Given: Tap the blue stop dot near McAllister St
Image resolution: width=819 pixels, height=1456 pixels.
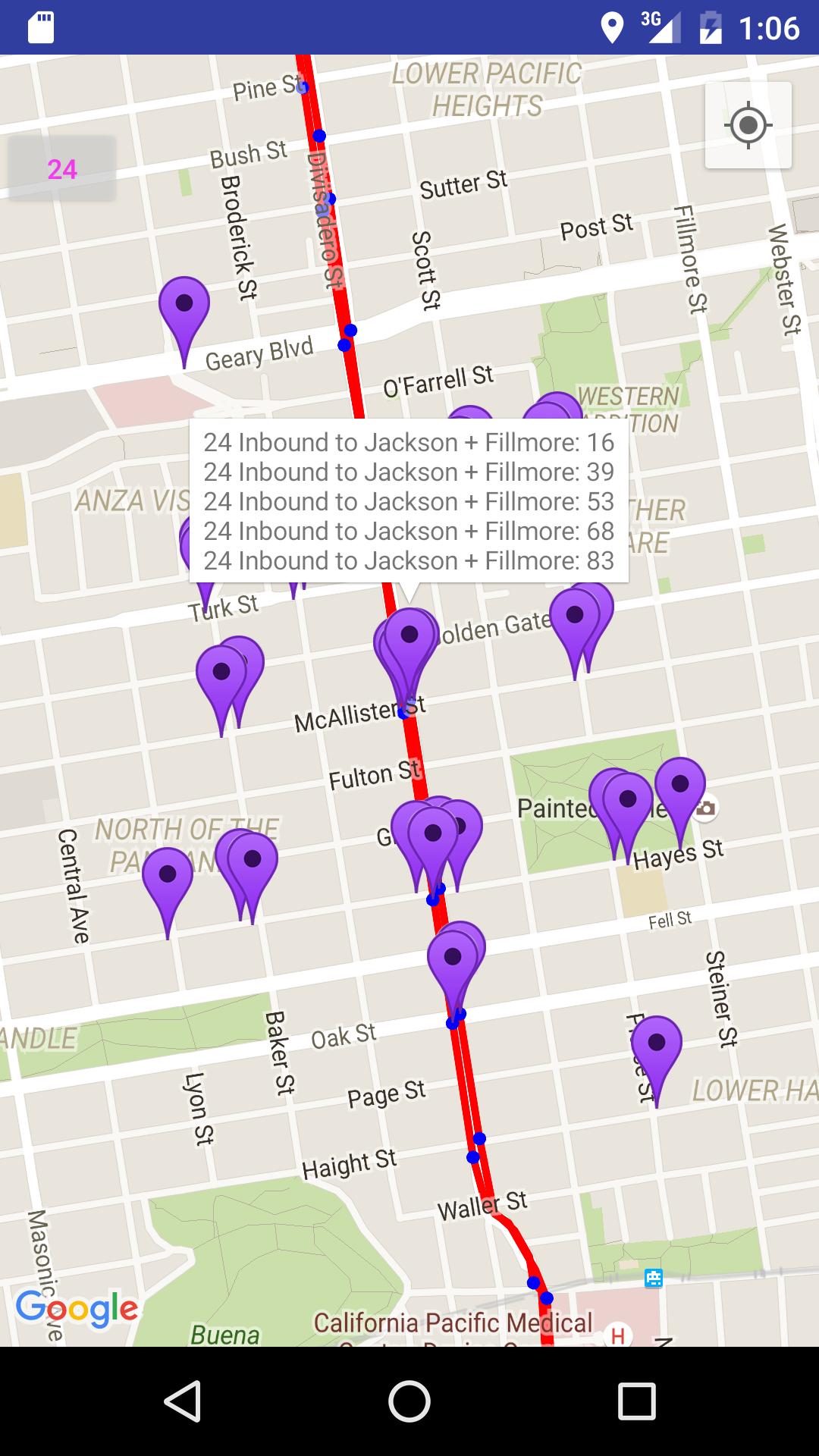Looking at the screenshot, I should coord(402,711).
